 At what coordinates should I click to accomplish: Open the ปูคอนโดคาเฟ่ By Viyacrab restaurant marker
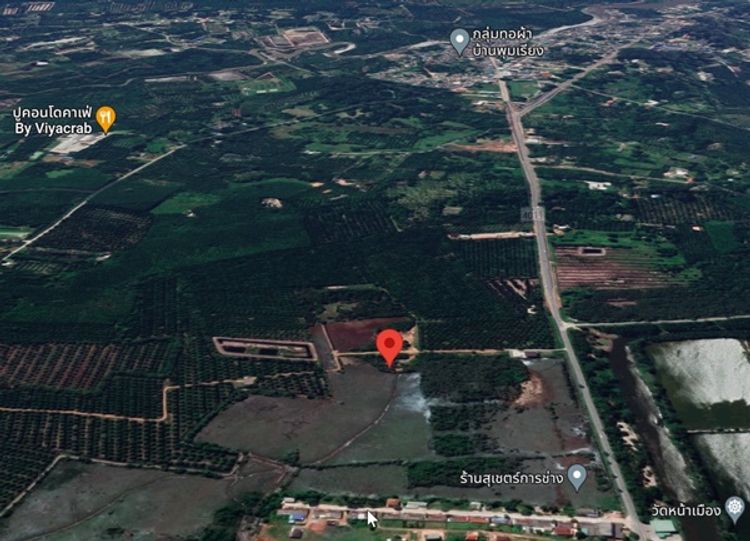click(105, 118)
